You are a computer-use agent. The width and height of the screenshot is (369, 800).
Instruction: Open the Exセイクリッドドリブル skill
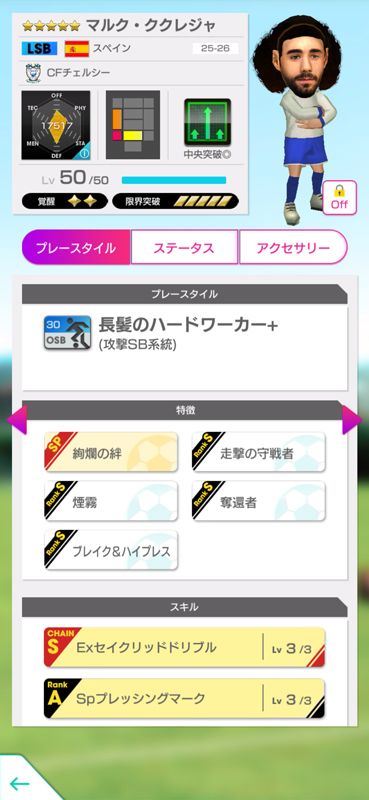tap(184, 647)
